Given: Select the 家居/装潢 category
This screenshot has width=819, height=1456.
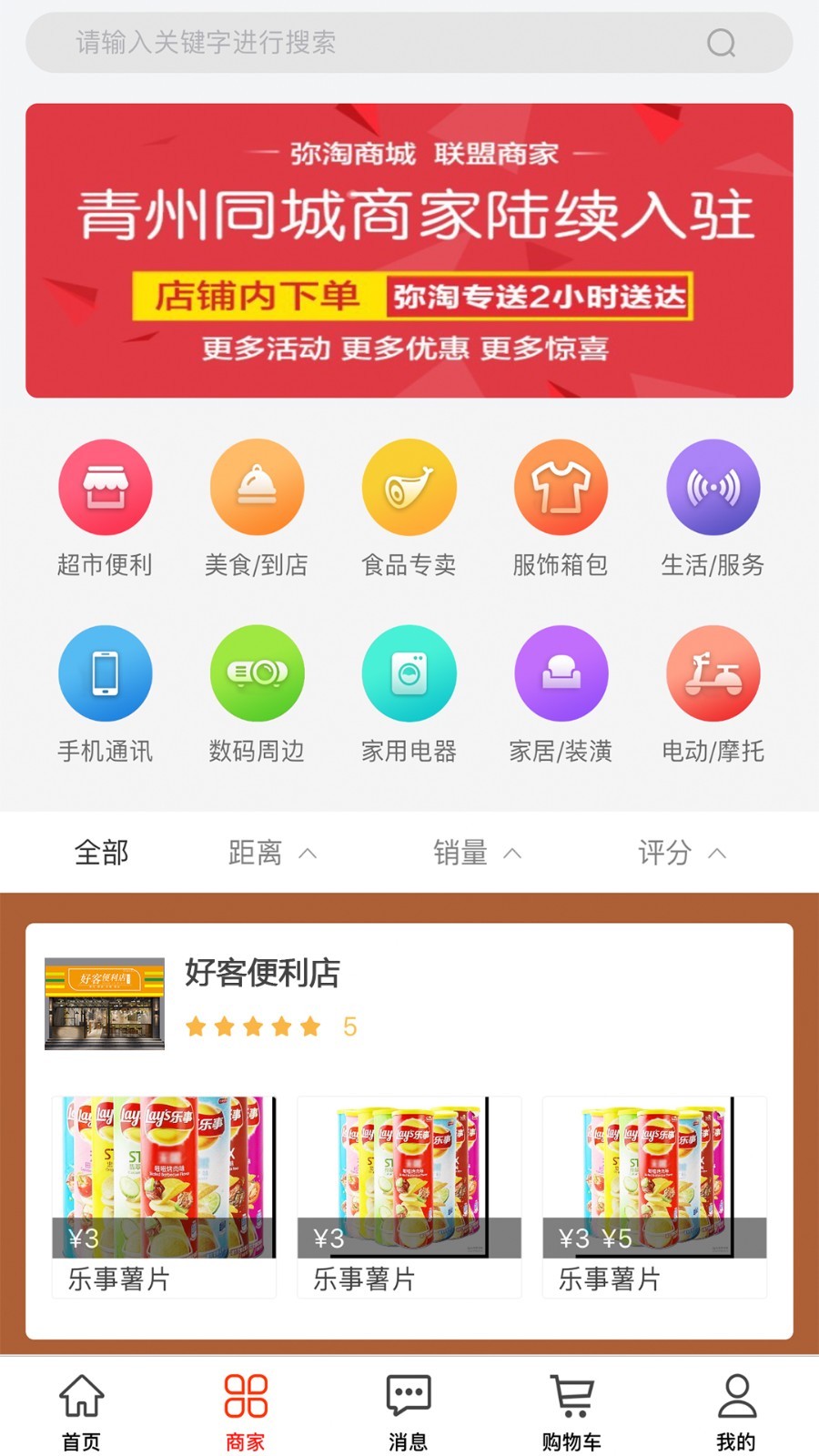Looking at the screenshot, I should click(561, 693).
